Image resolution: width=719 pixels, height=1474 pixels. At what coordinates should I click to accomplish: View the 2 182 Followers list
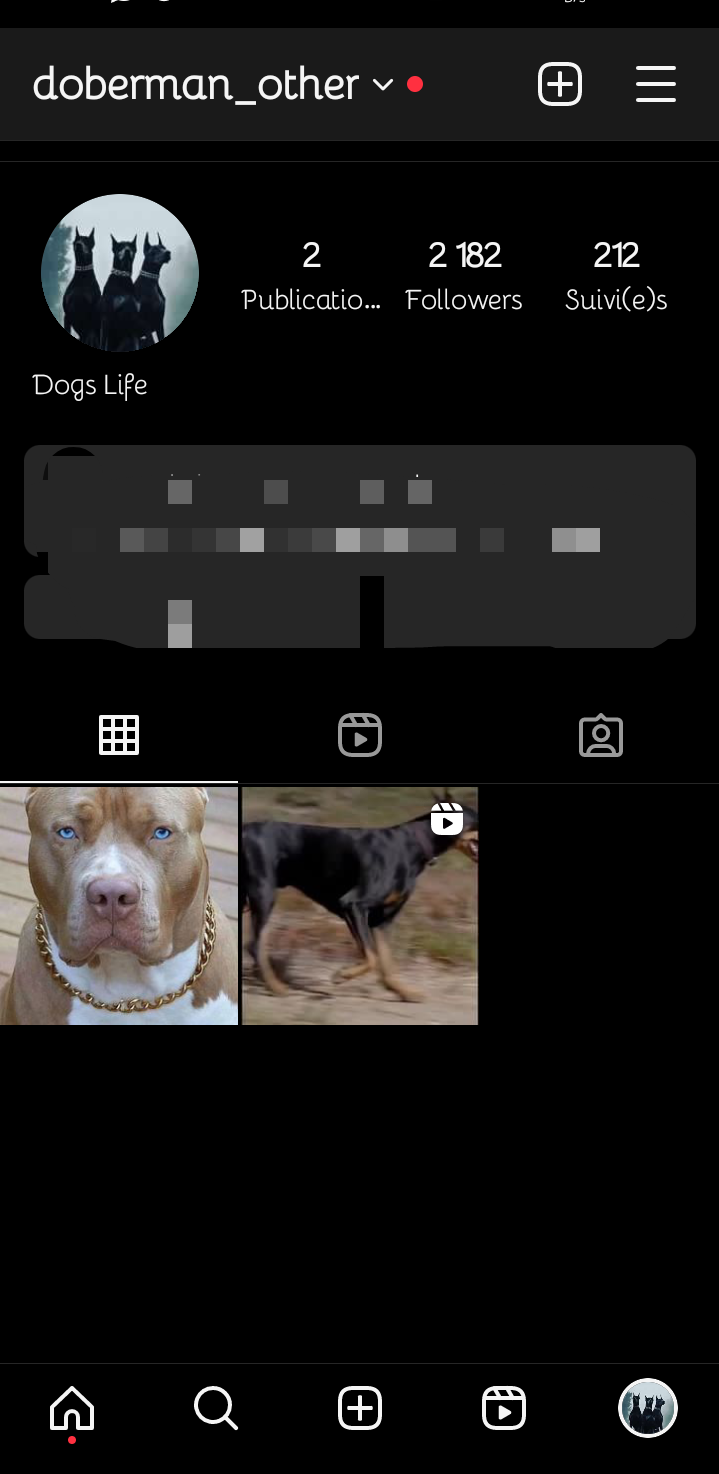click(x=464, y=276)
